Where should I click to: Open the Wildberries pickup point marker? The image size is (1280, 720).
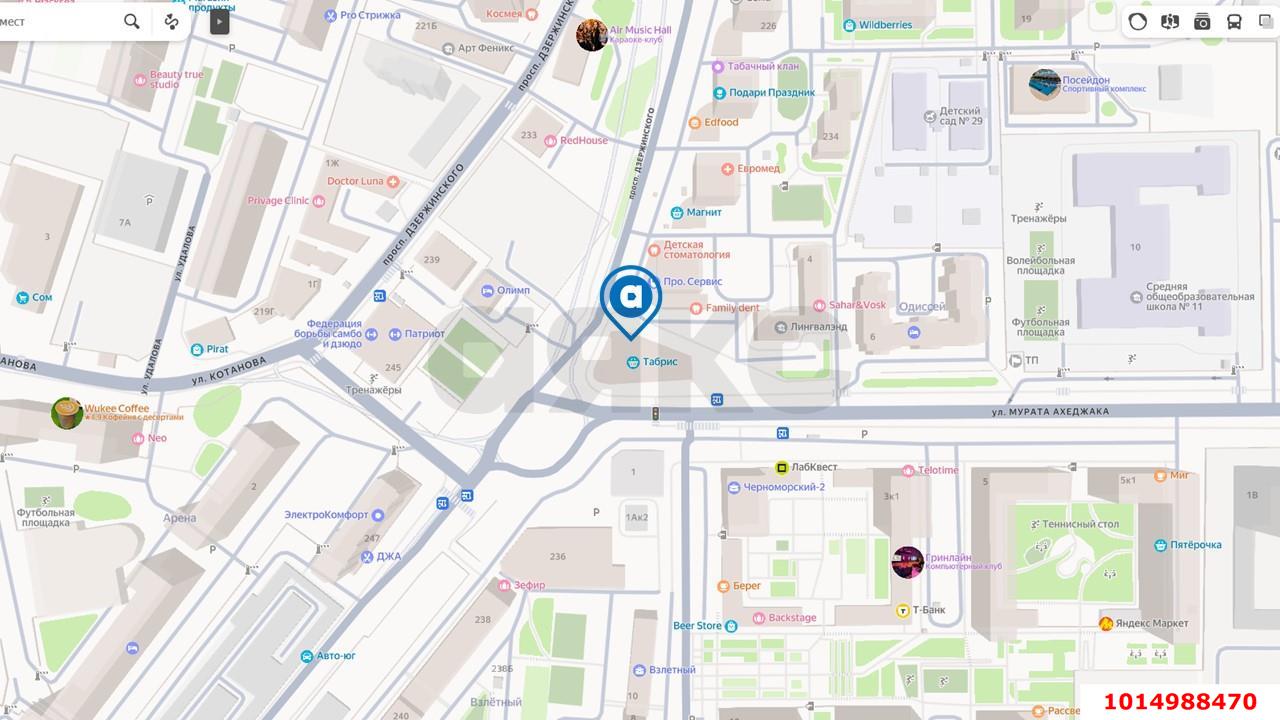tap(849, 24)
